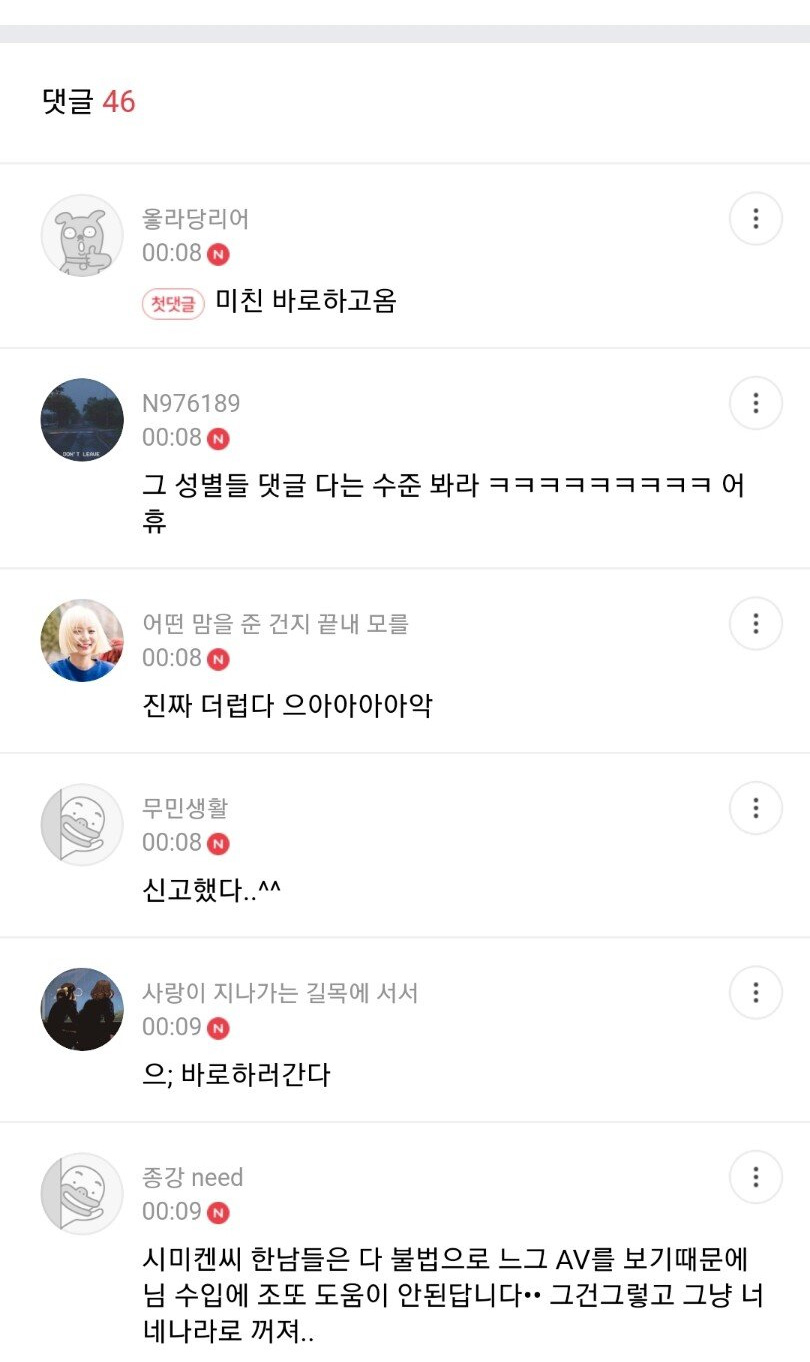
Task: Tap the nickname 무민생활
Action: pyautogui.click(x=185, y=807)
